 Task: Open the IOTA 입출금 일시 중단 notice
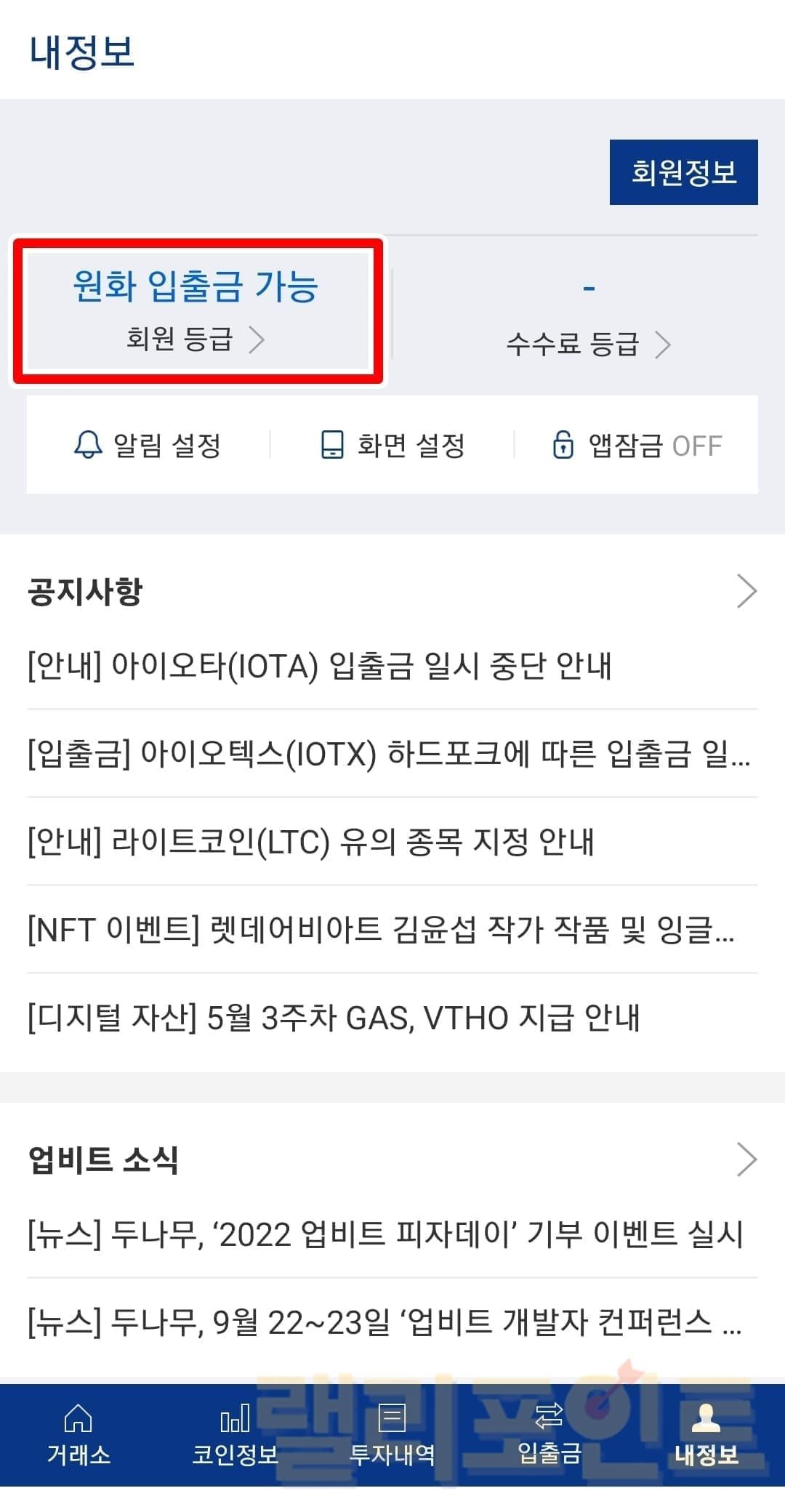pyautogui.click(x=320, y=666)
